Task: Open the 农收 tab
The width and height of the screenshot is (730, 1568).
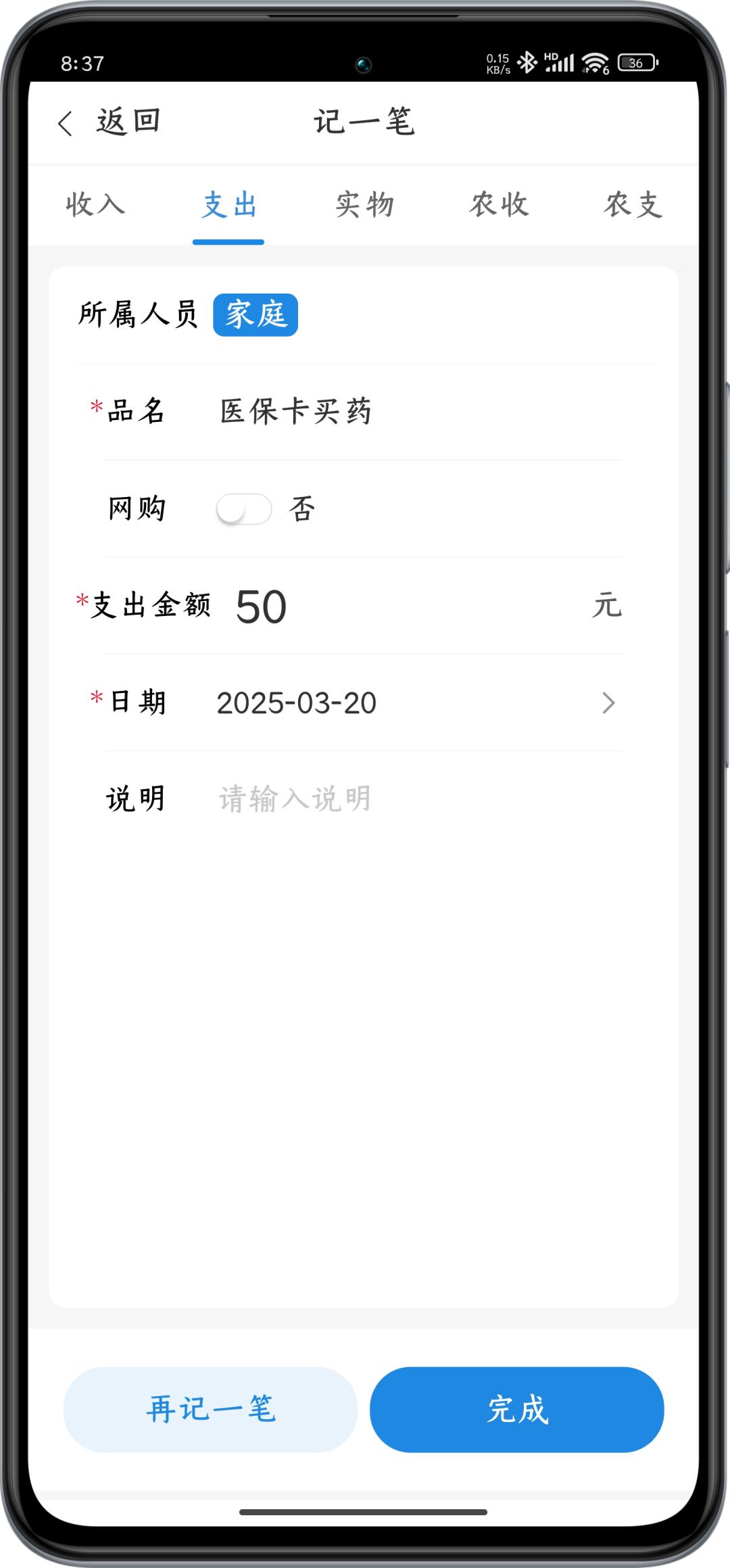Action: click(499, 204)
